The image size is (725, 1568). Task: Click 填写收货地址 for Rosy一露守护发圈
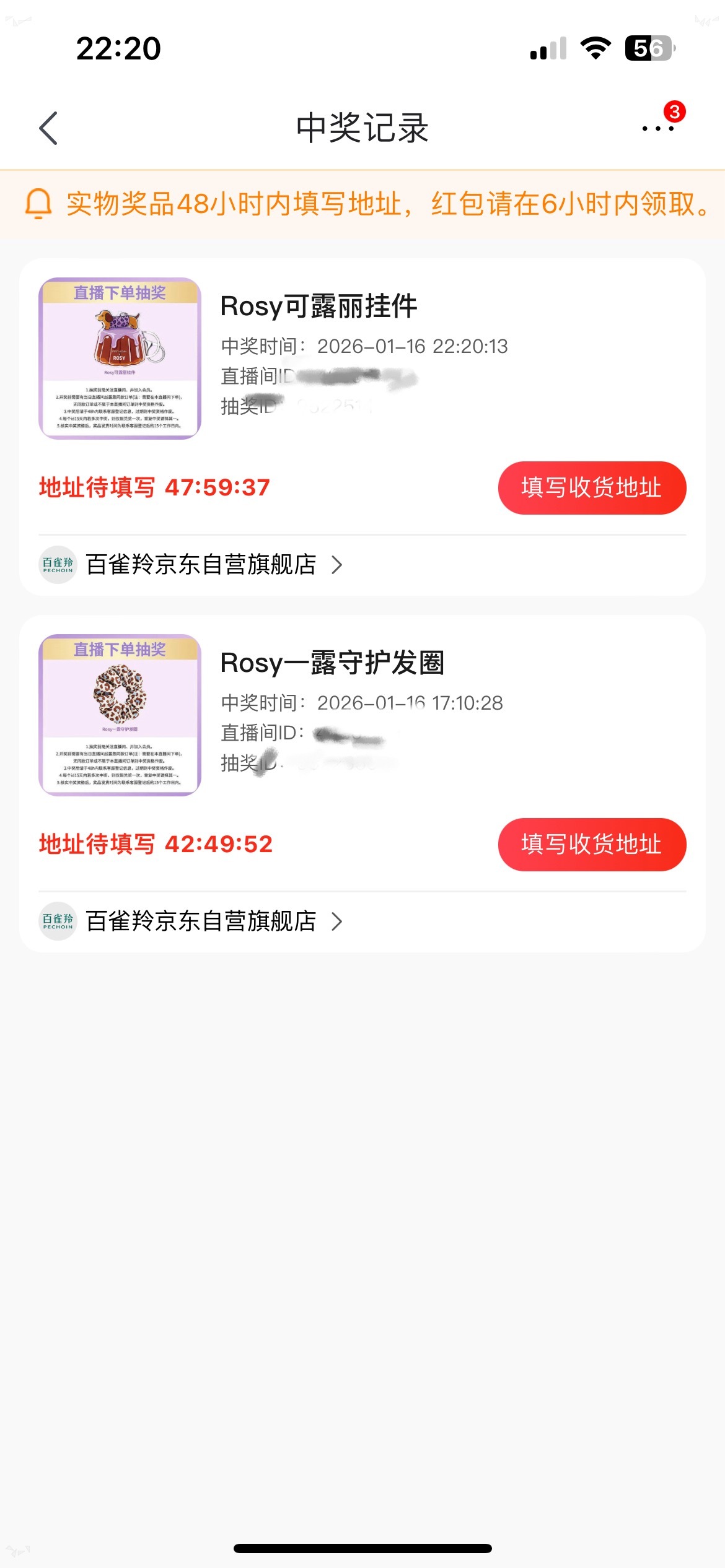pos(593,845)
